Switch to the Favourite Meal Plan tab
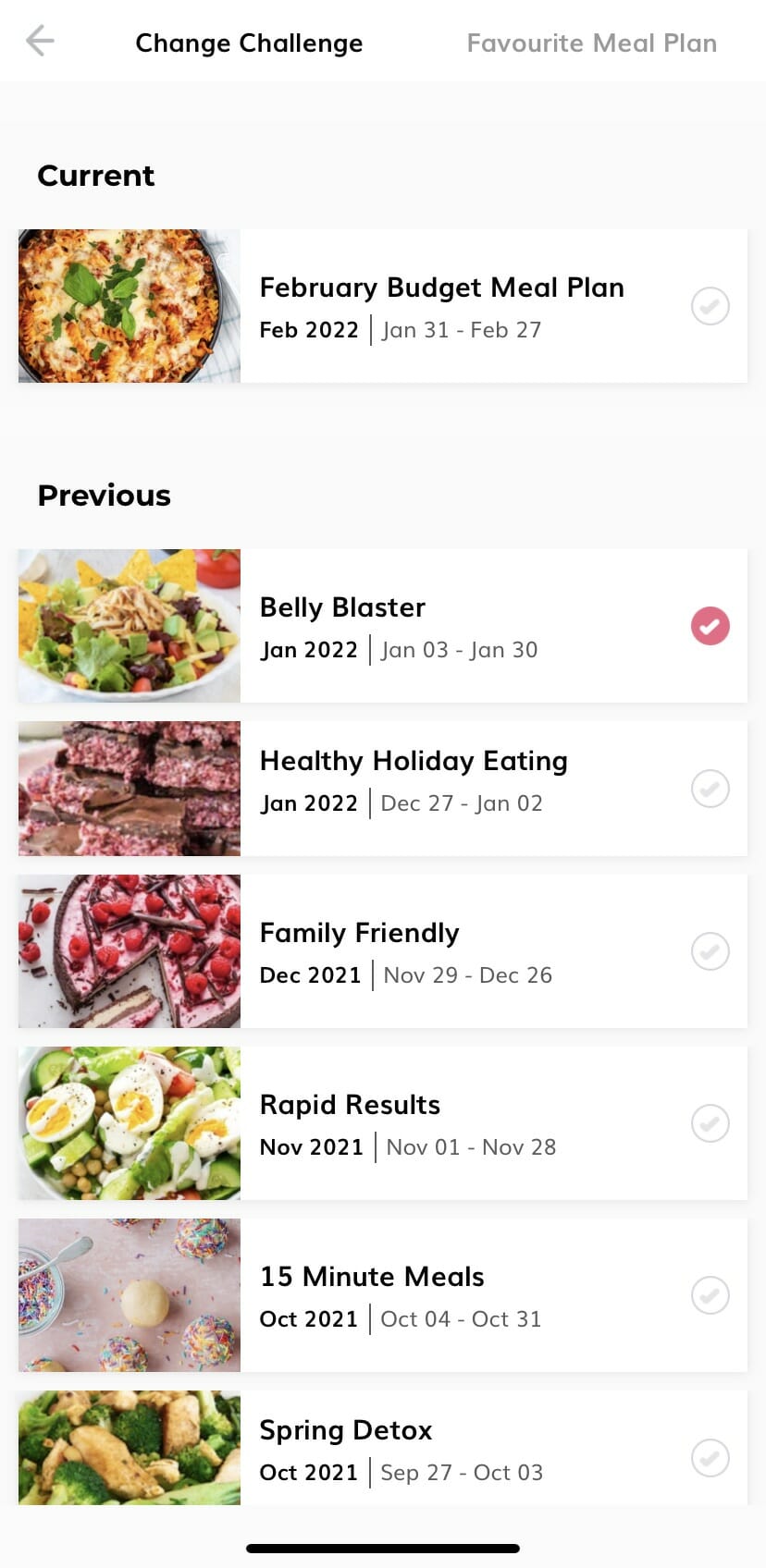Image resolution: width=766 pixels, height=1568 pixels. tap(591, 43)
